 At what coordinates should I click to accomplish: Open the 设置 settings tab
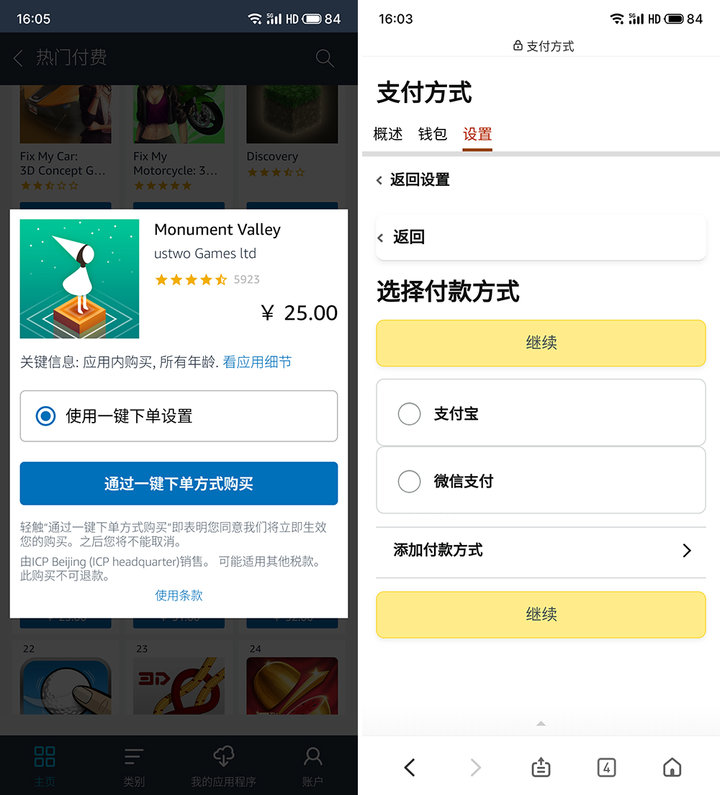[477, 134]
